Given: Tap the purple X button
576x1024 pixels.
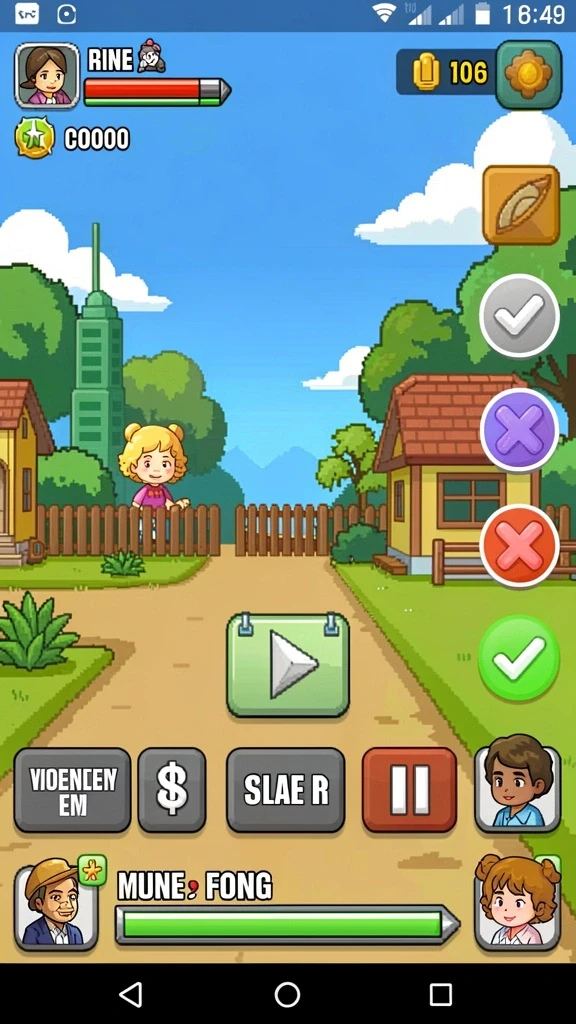Looking at the screenshot, I should [519, 430].
